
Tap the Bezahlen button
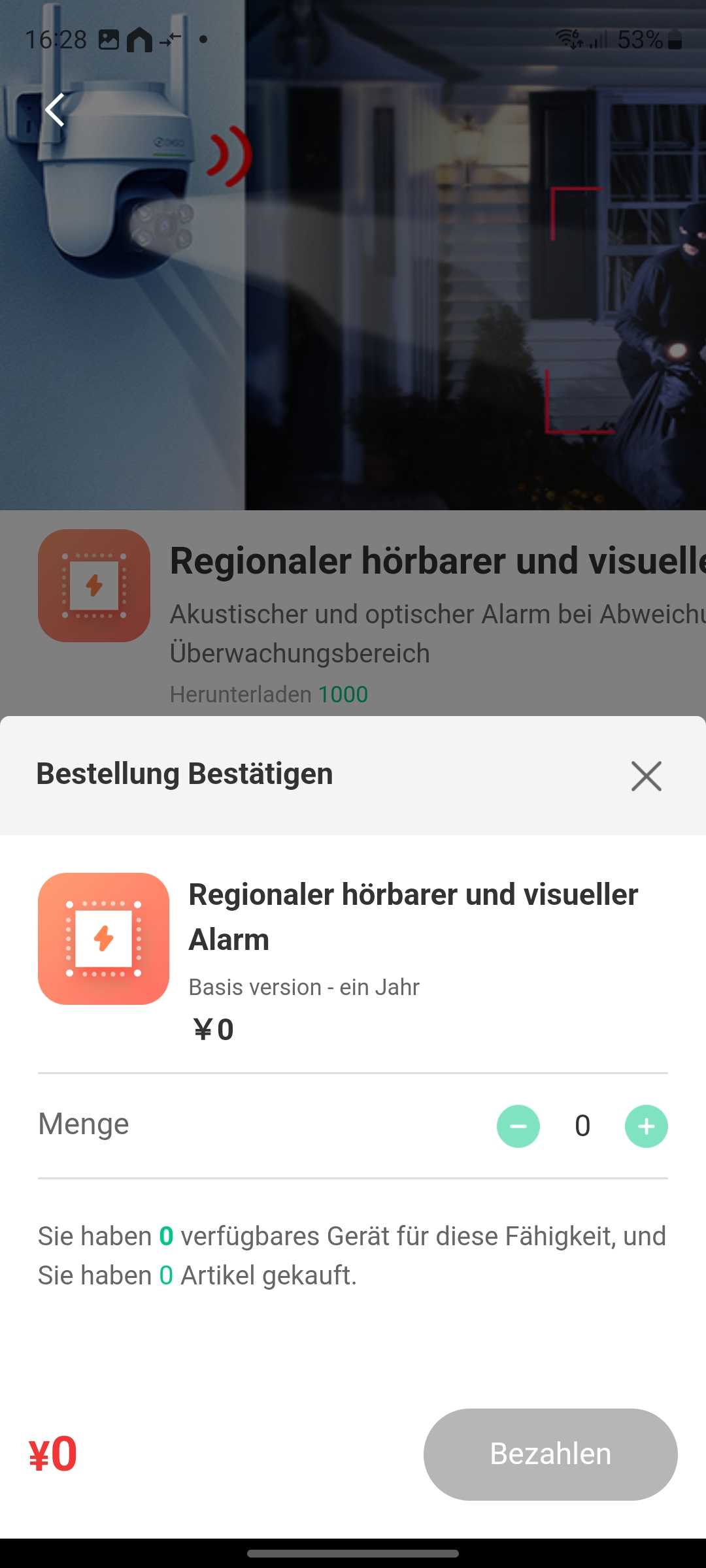550,1454
